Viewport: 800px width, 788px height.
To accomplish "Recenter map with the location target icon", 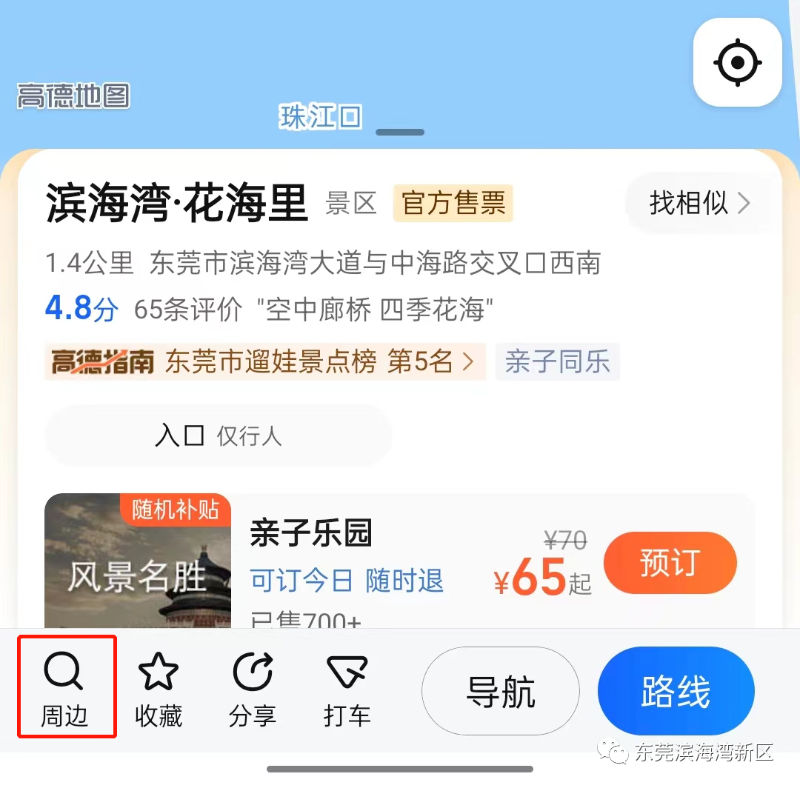I will click(x=738, y=63).
